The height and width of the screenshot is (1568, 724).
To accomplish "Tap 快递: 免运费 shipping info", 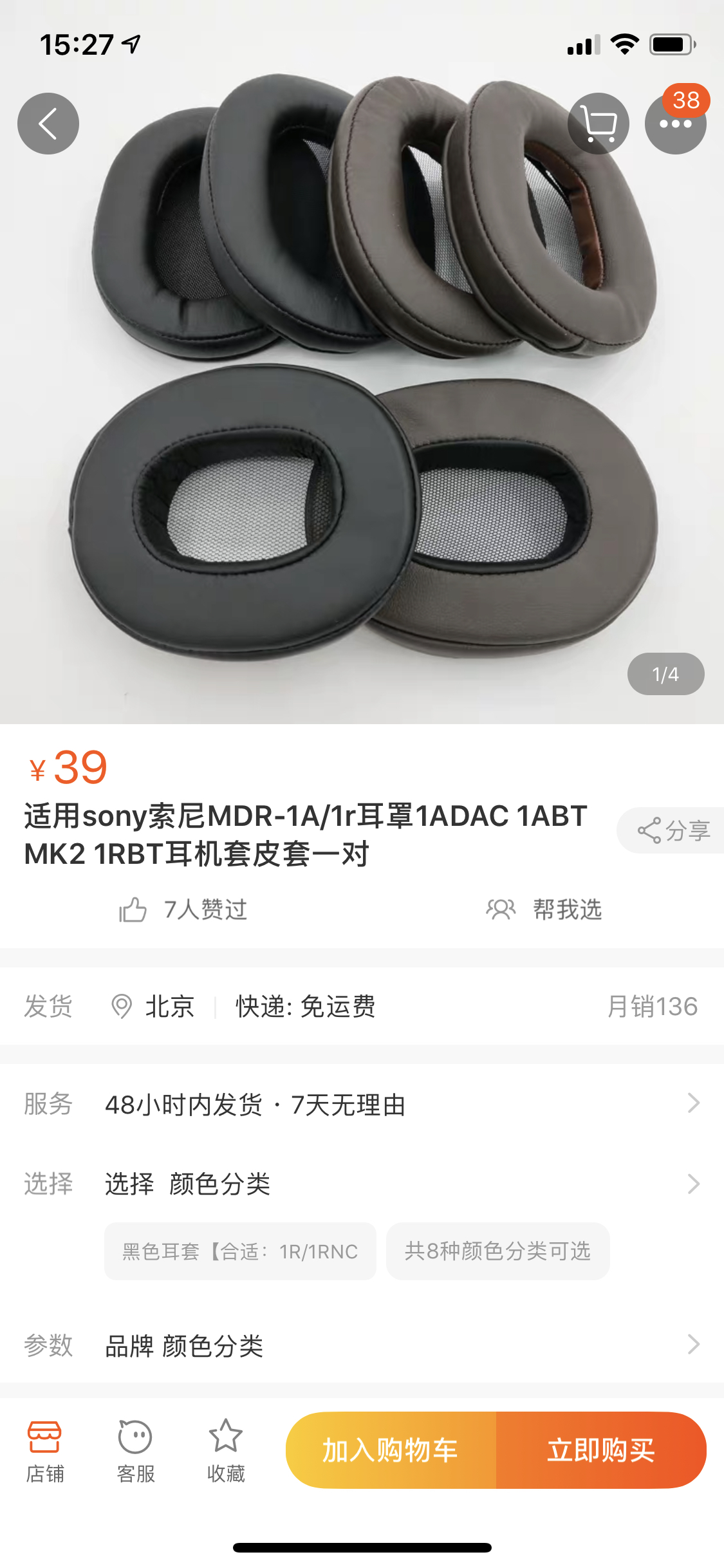I will point(302,1007).
